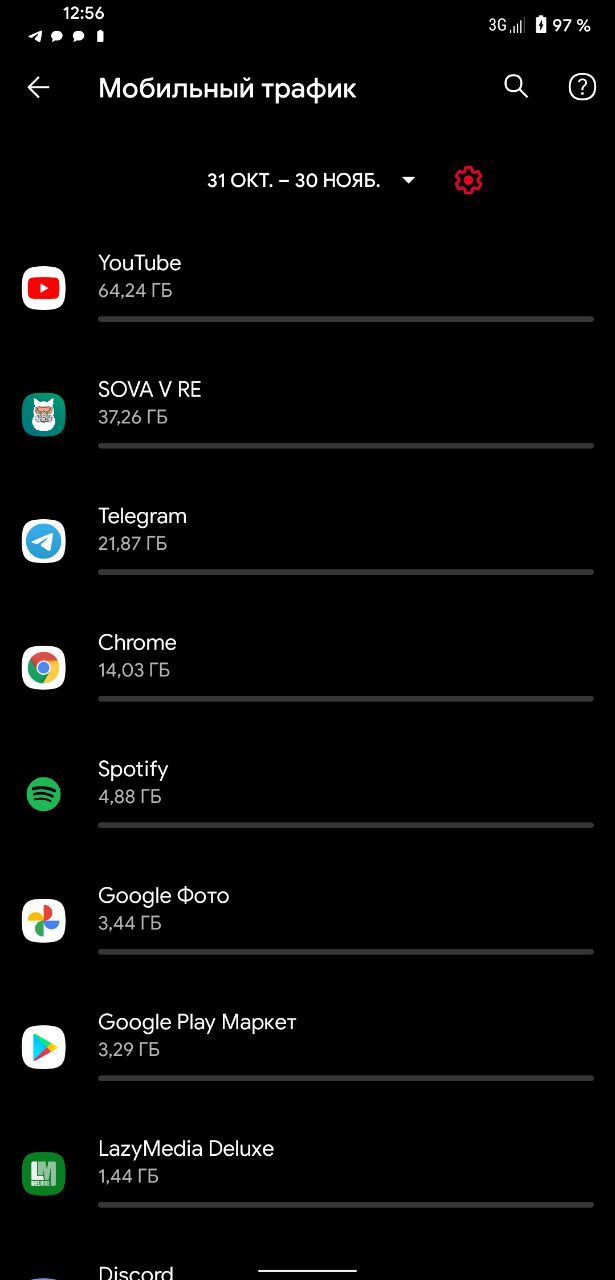Select Google Play Маркет row
The width and height of the screenshot is (615, 1280).
tap(307, 1047)
